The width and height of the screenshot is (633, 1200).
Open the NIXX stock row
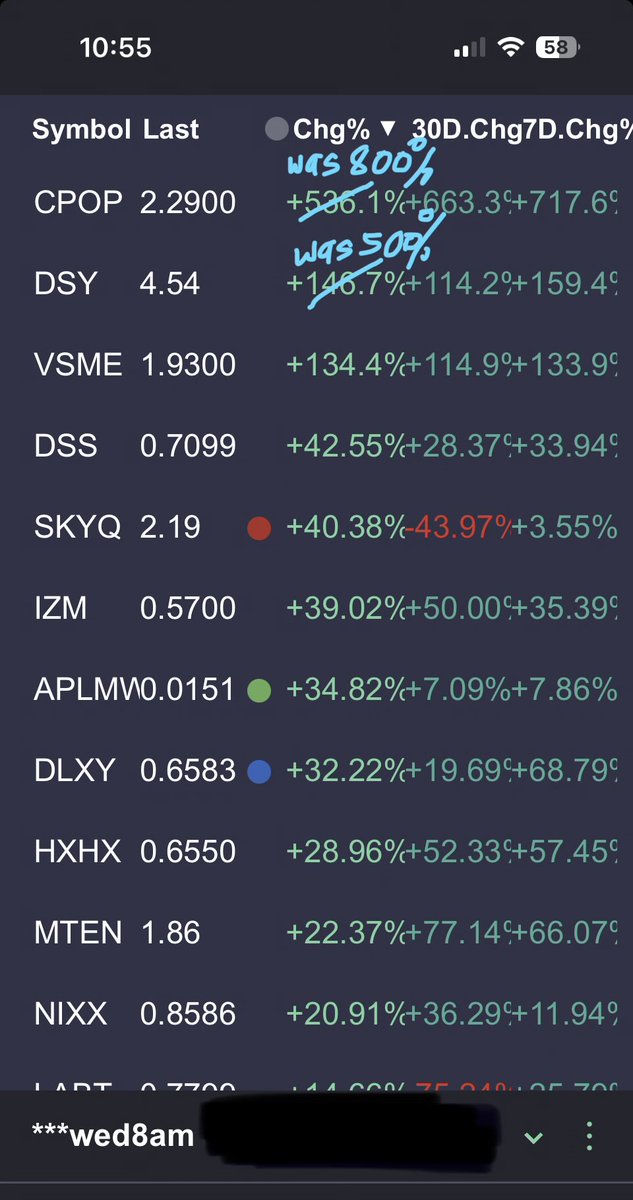pyautogui.click(x=316, y=1013)
